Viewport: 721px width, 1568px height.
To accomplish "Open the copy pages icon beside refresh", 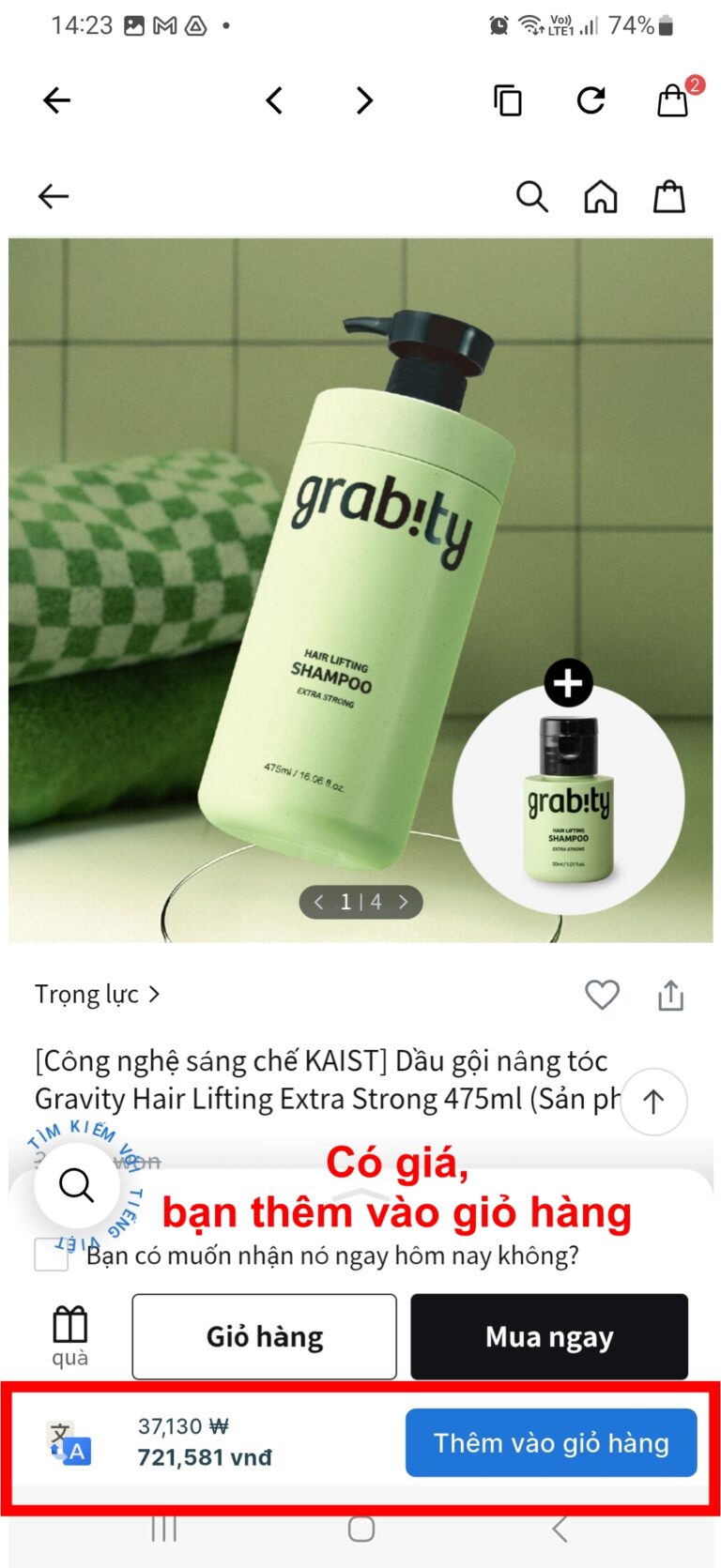I will tap(508, 100).
